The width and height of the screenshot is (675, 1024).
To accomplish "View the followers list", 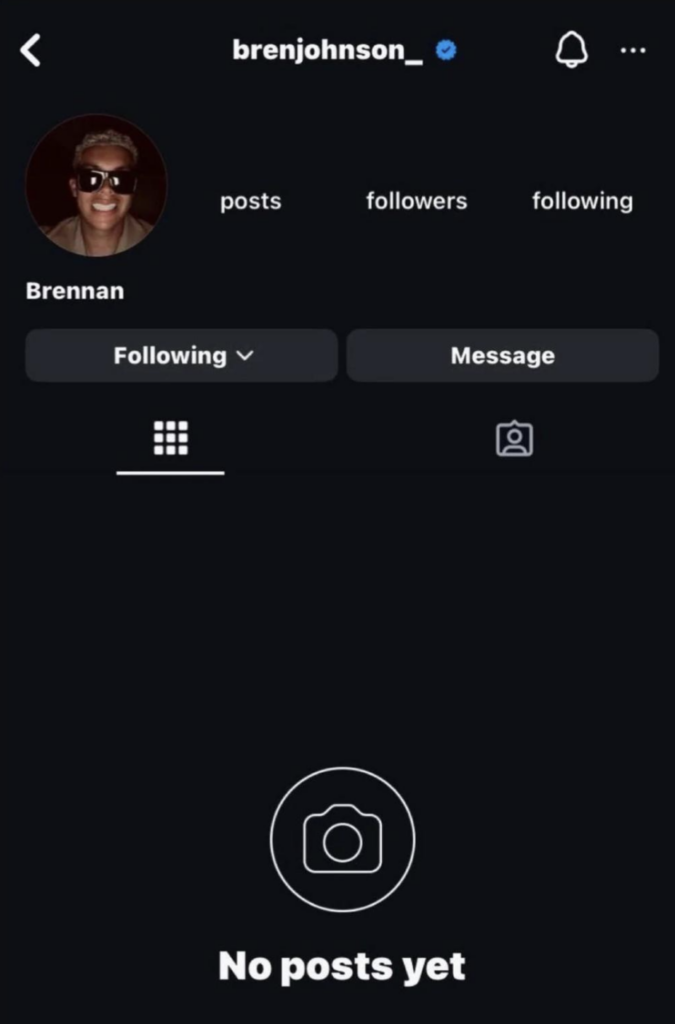I will (416, 201).
